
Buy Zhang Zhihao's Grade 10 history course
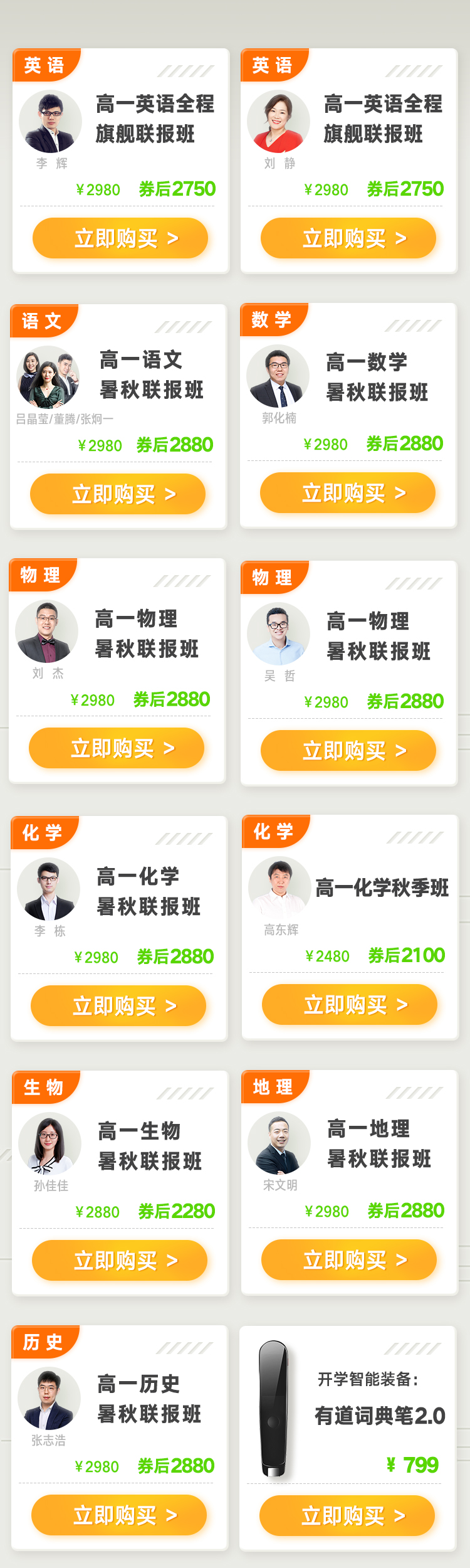(x=119, y=1515)
